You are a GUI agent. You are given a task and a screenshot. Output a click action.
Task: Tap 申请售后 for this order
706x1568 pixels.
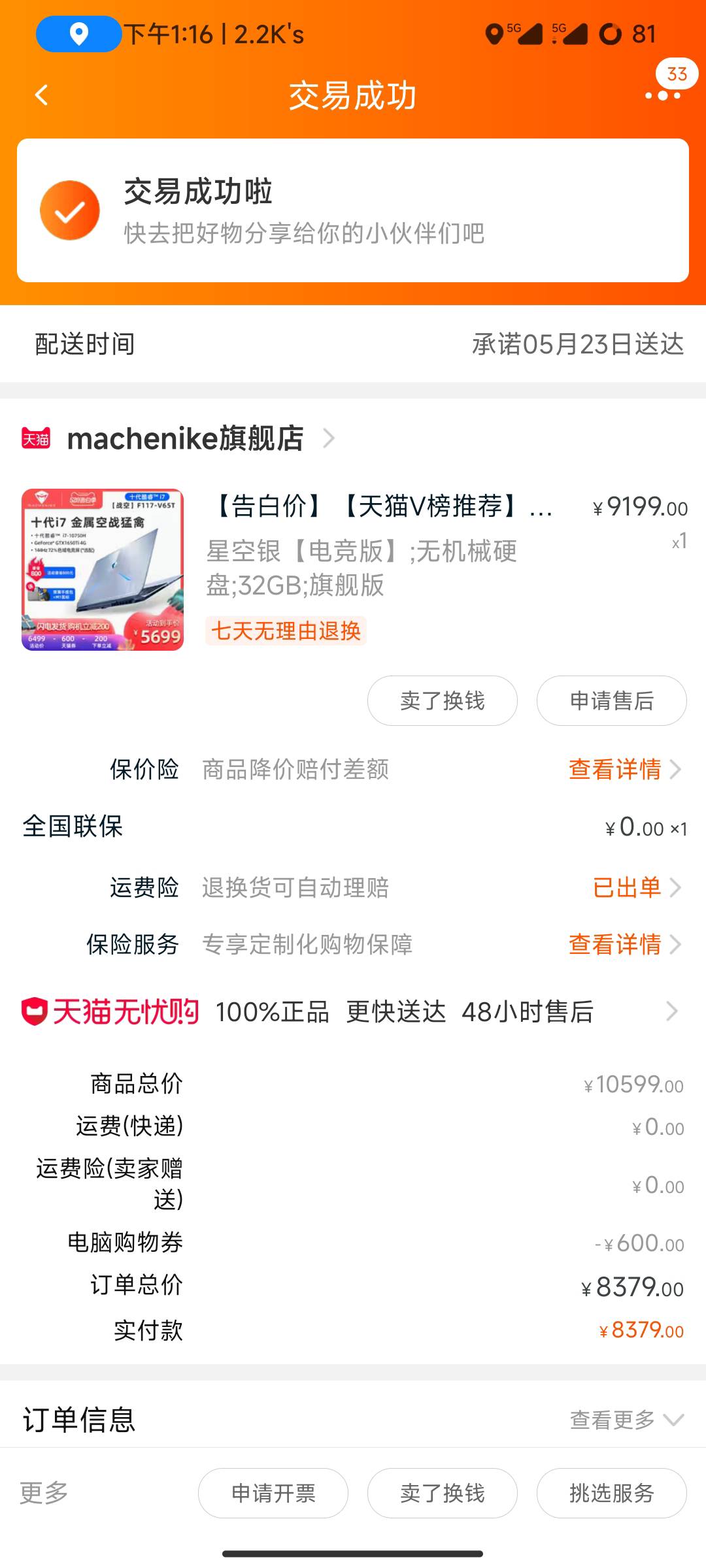(x=611, y=700)
